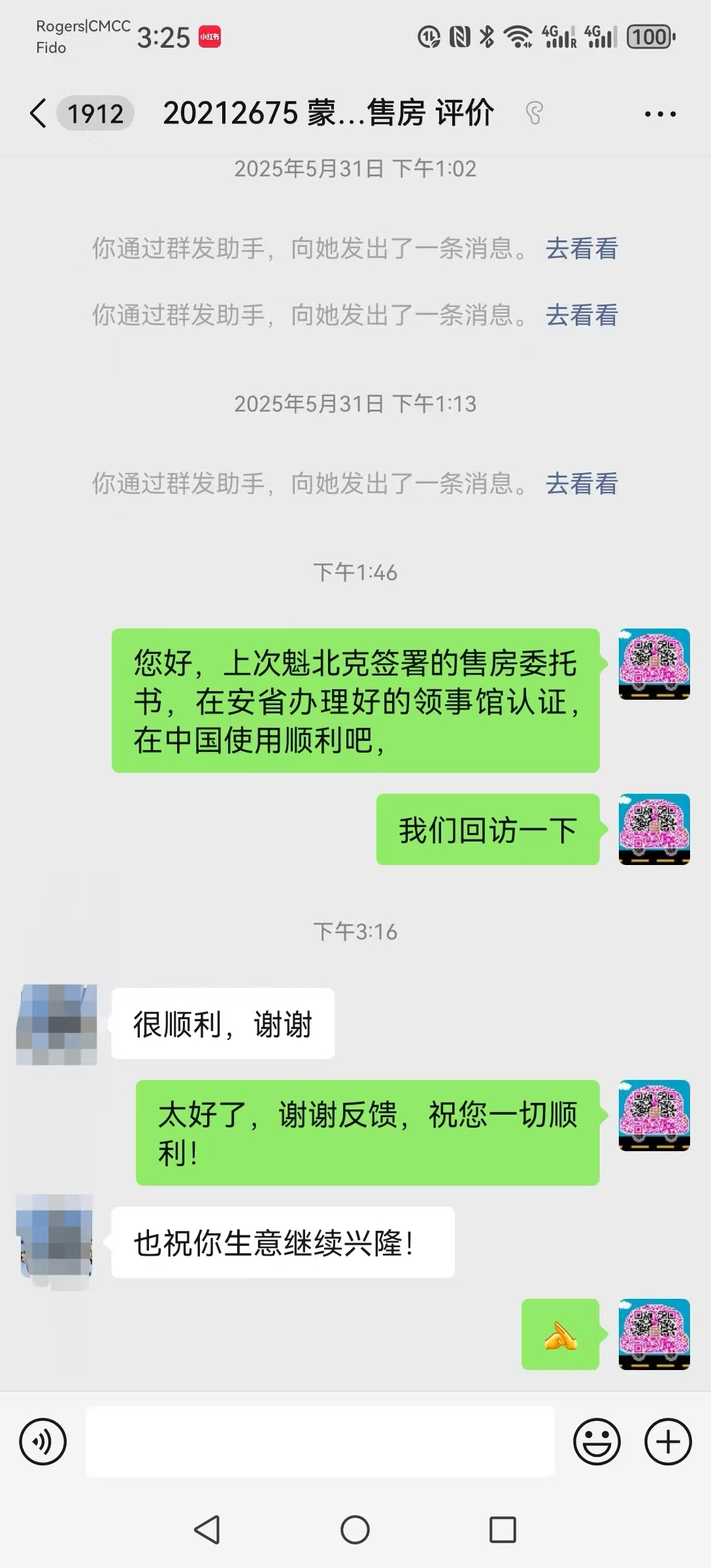Open the chat's three-dot more menu
The image size is (711, 1568).
[659, 114]
